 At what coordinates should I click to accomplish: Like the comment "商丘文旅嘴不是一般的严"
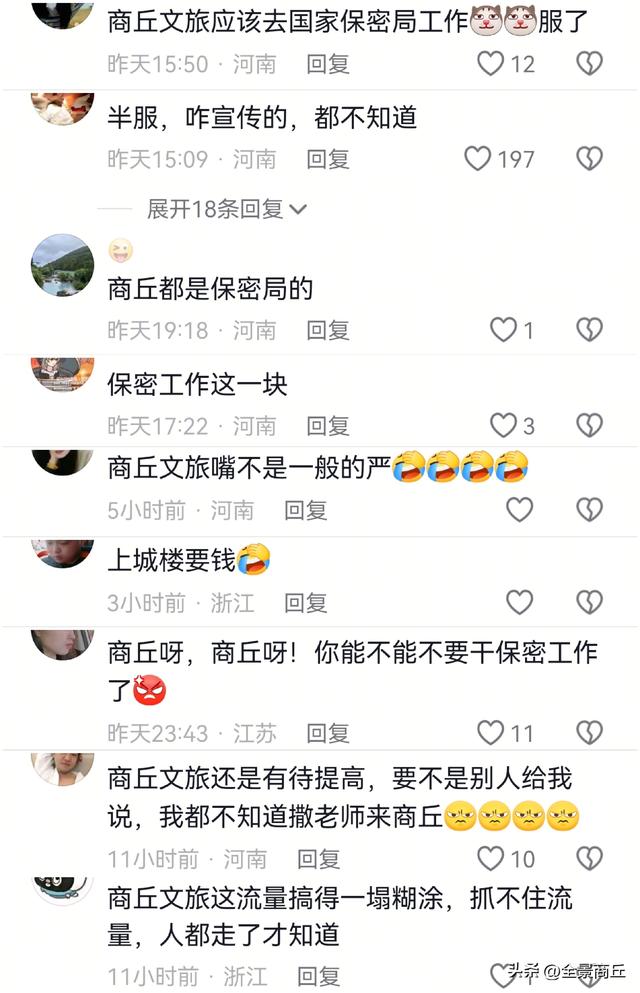tap(519, 510)
